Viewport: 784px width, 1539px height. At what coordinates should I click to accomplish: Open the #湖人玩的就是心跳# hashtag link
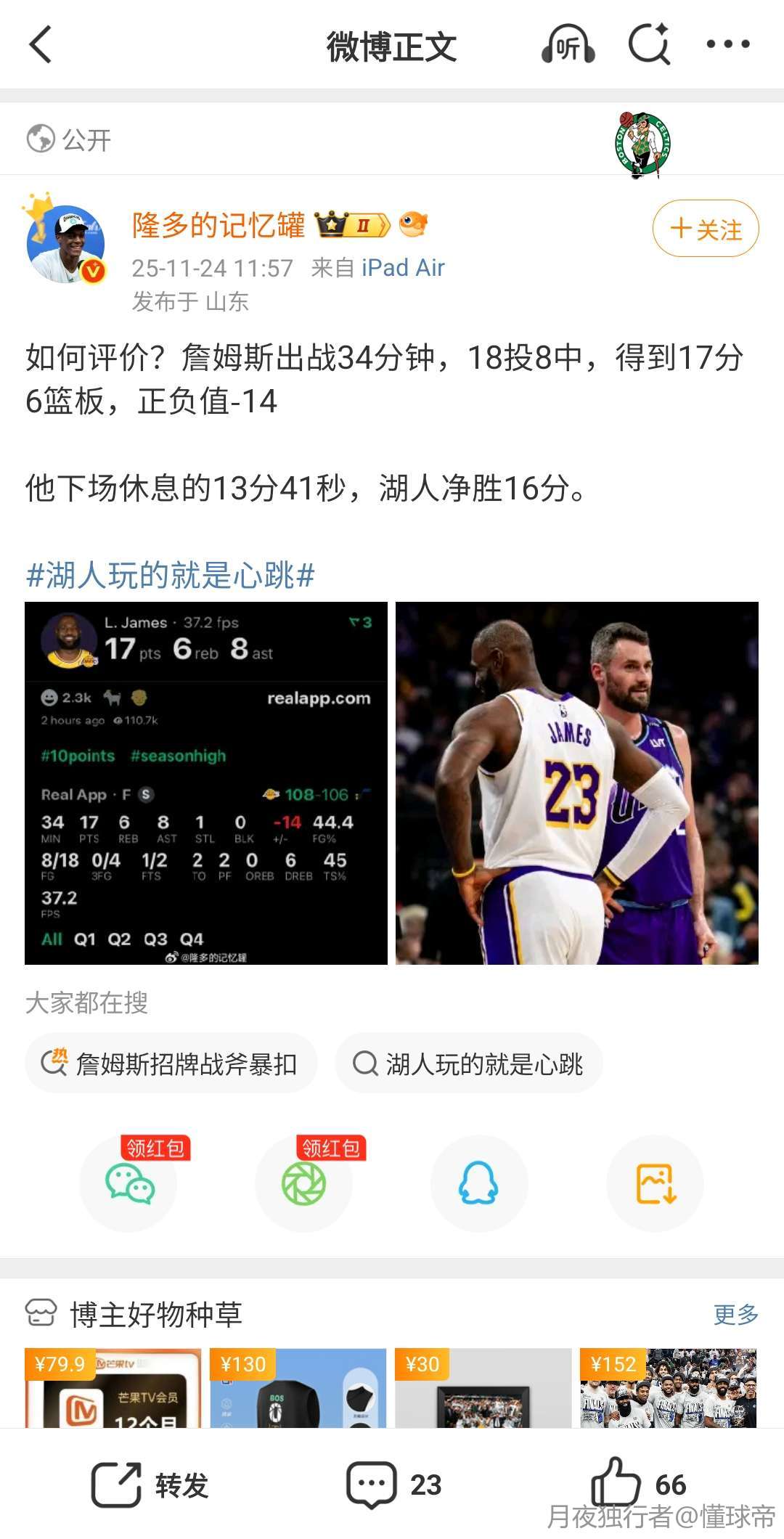click(x=171, y=576)
